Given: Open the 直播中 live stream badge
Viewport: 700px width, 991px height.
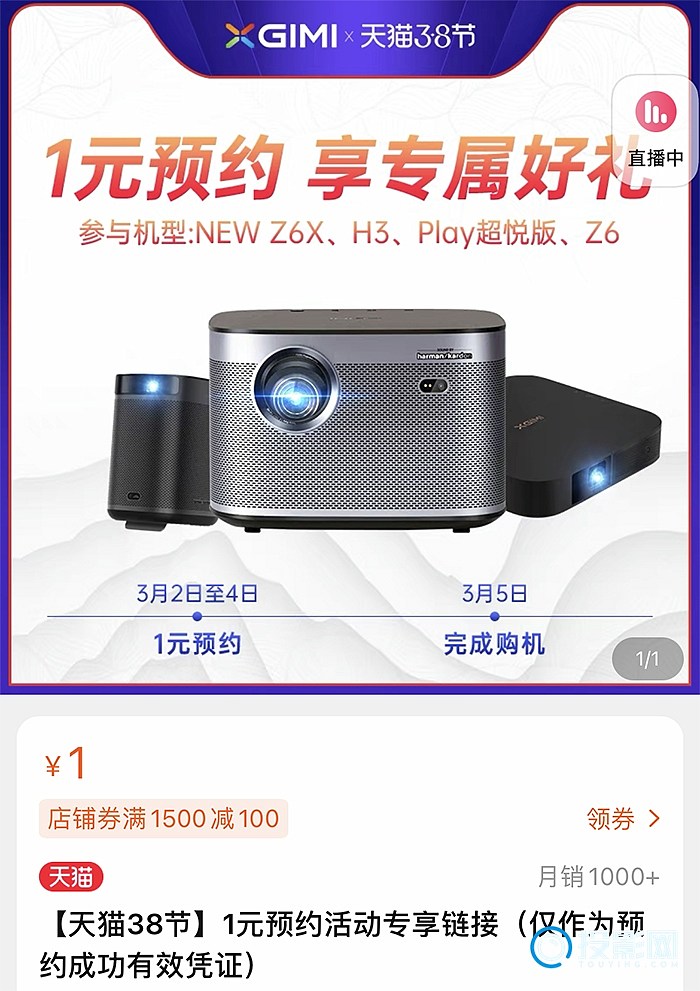Looking at the screenshot, I should (x=657, y=127).
